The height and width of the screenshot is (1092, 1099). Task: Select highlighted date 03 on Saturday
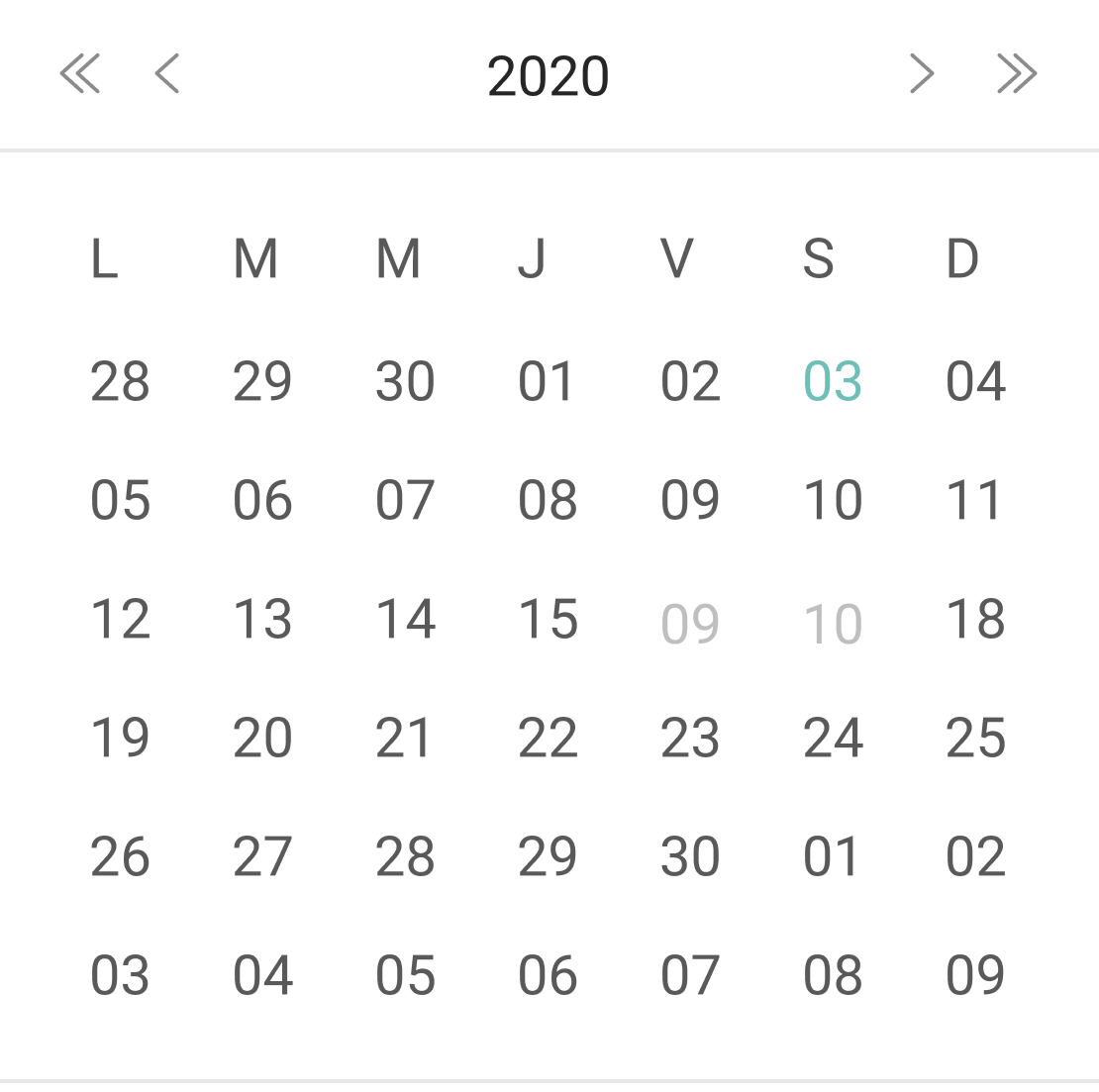pyautogui.click(x=833, y=382)
